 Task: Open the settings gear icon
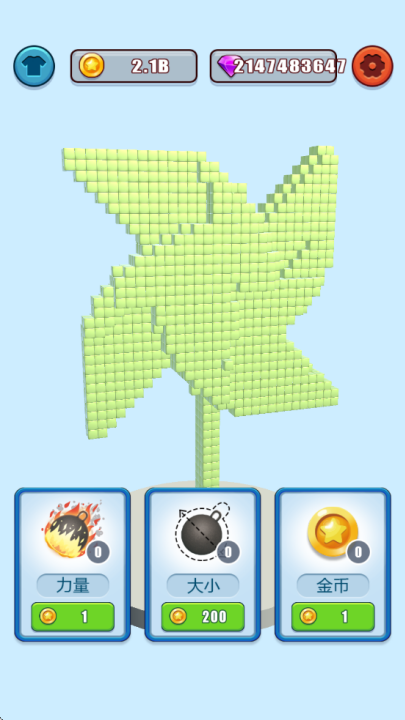click(372, 66)
